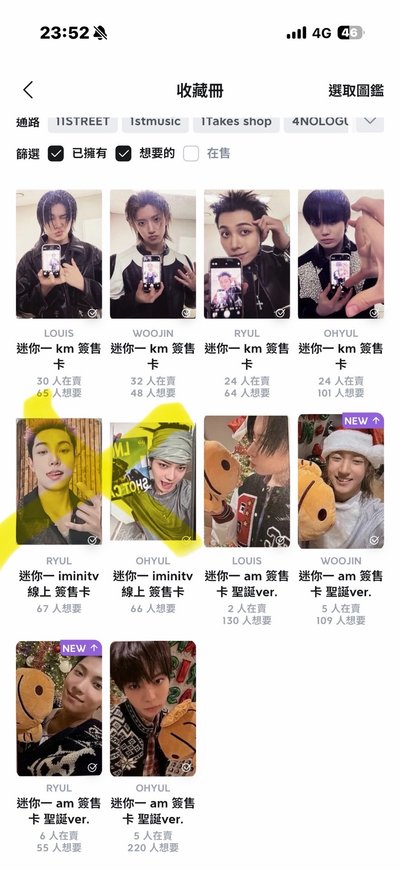Screen dimensions: 400x870
Task: Tap 選取圖鑑 in the header
Action: [x=356, y=90]
